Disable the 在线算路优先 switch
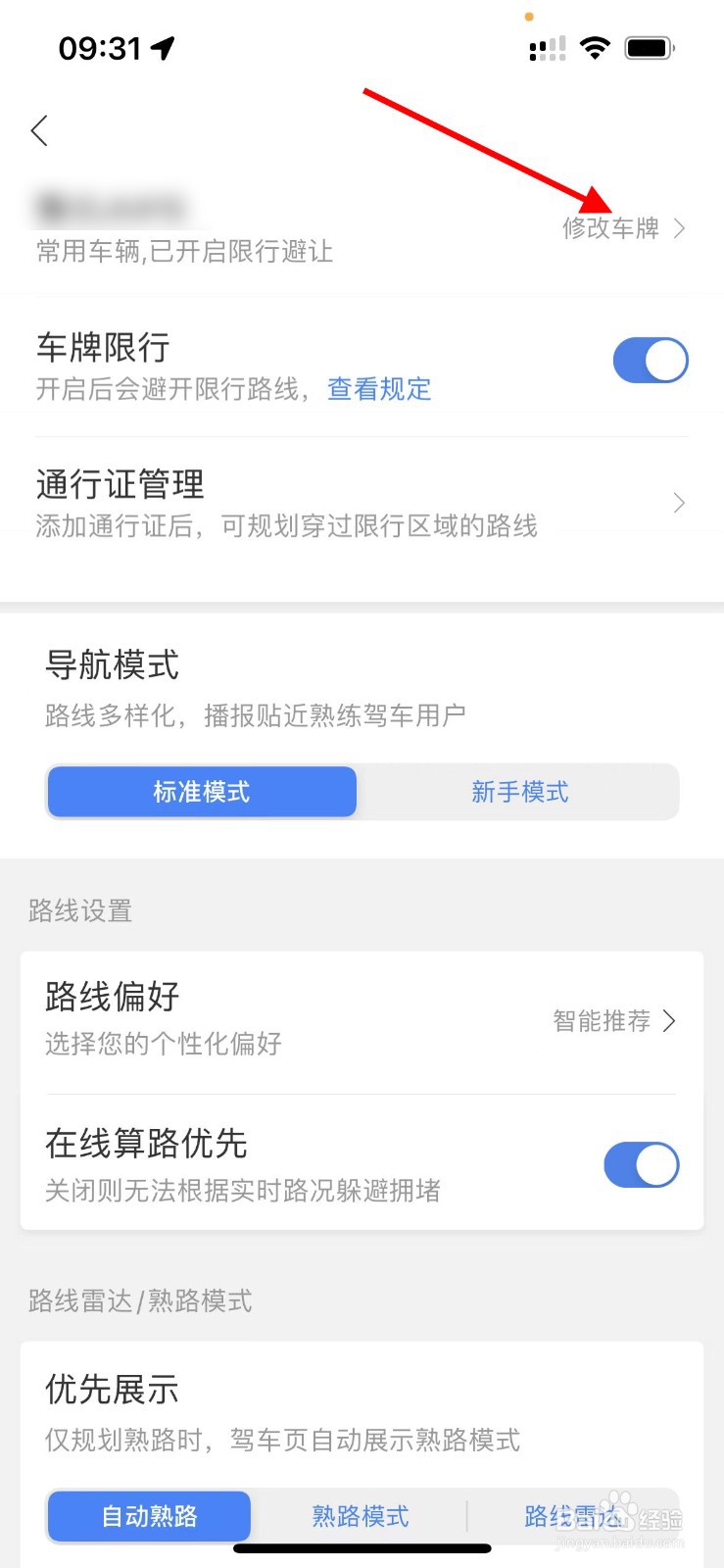 pyautogui.click(x=642, y=1165)
